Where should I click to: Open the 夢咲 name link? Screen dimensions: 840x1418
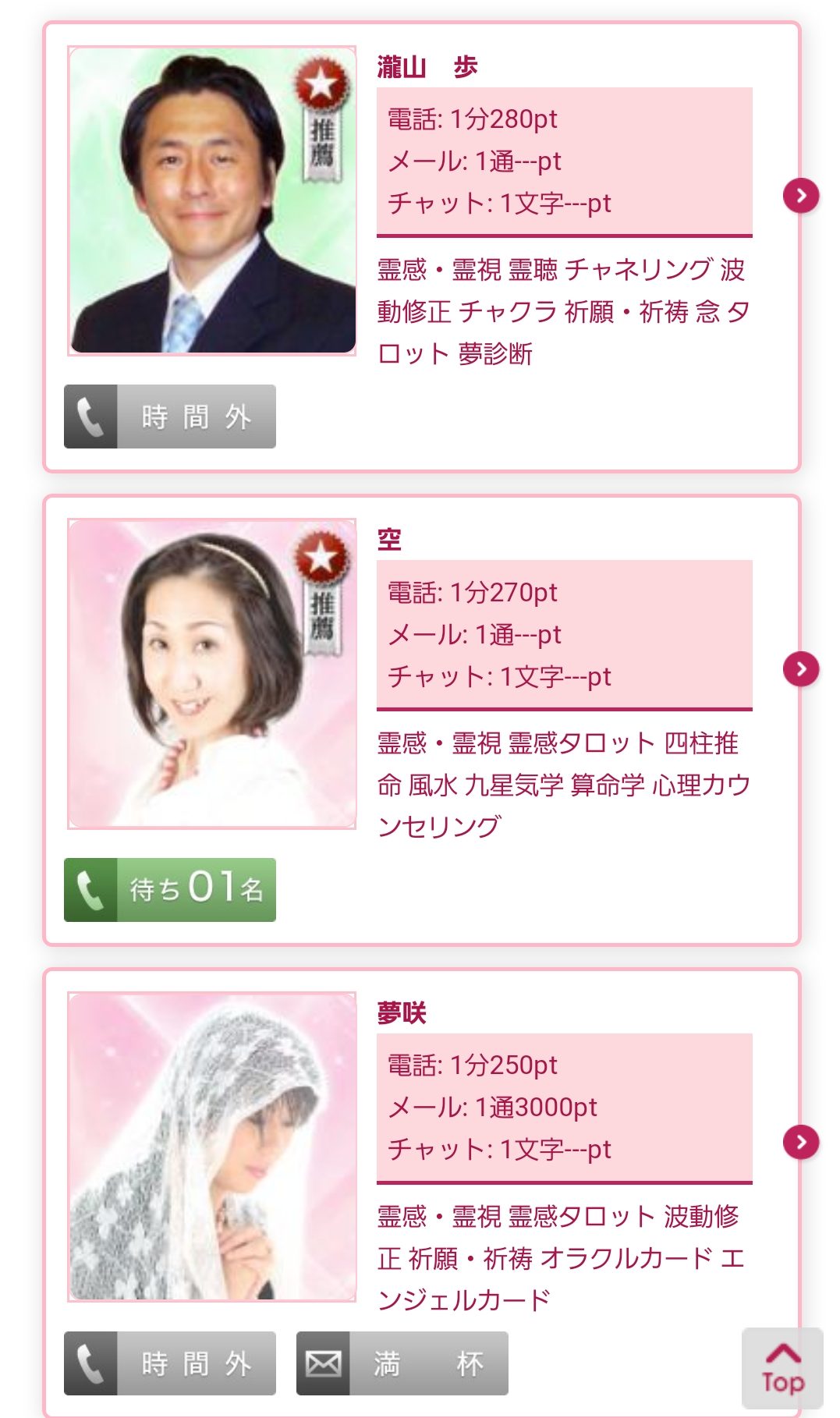(402, 1013)
